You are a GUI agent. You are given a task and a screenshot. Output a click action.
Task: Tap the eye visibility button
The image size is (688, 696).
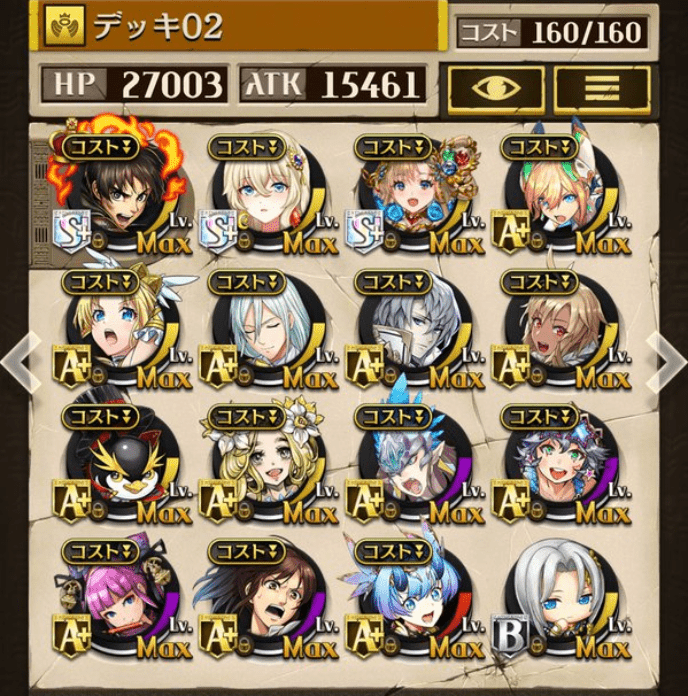pyautogui.click(x=495, y=88)
